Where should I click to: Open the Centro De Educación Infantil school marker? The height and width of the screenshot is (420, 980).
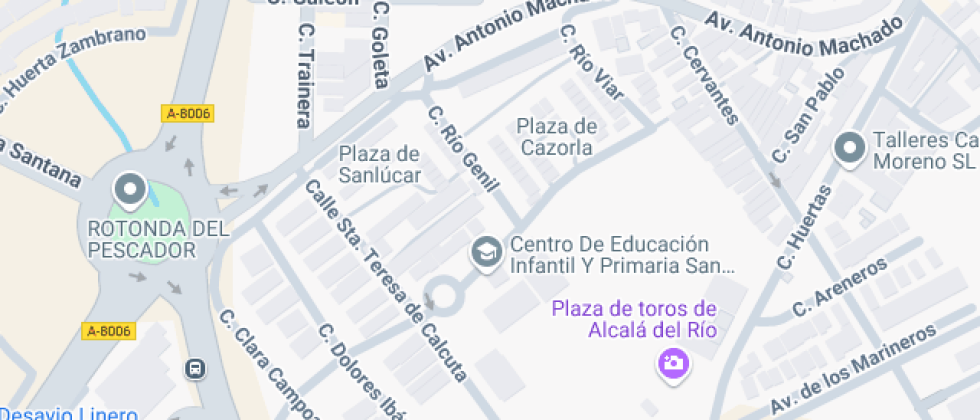click(x=487, y=254)
